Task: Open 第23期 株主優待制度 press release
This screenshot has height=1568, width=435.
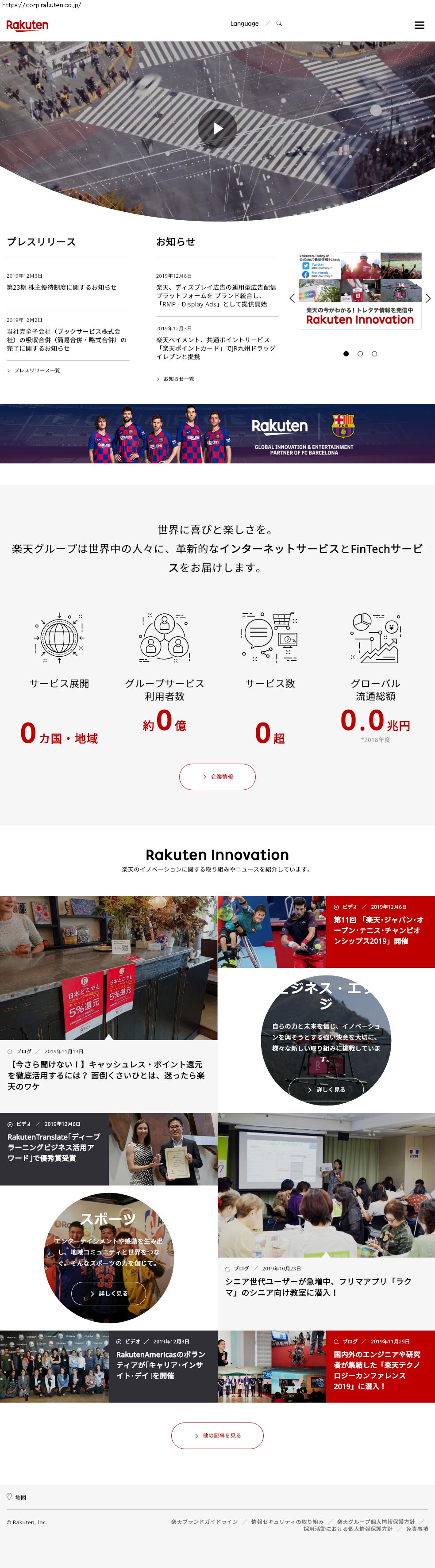Action: pos(62,287)
